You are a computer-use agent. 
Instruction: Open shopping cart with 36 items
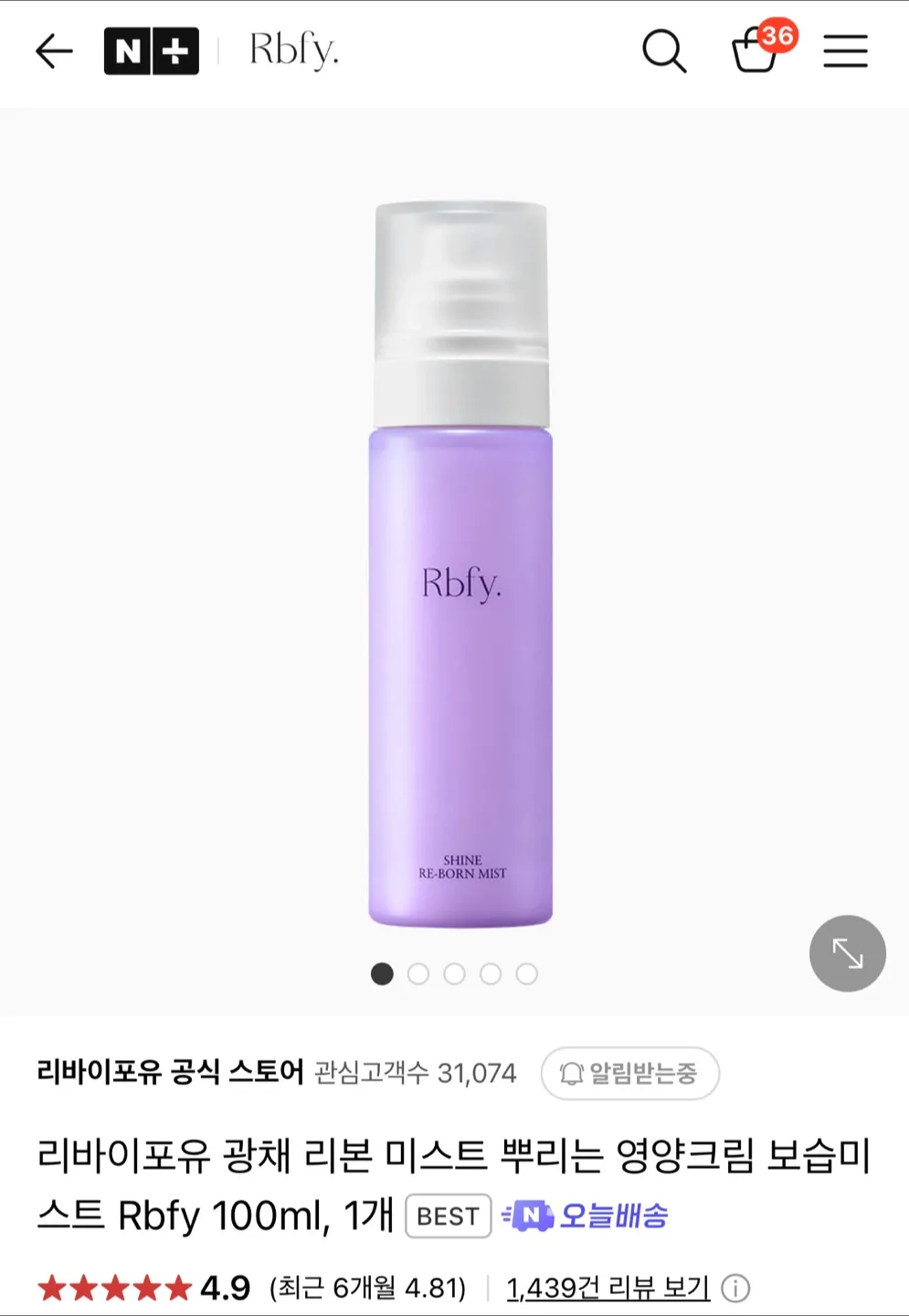click(758, 49)
